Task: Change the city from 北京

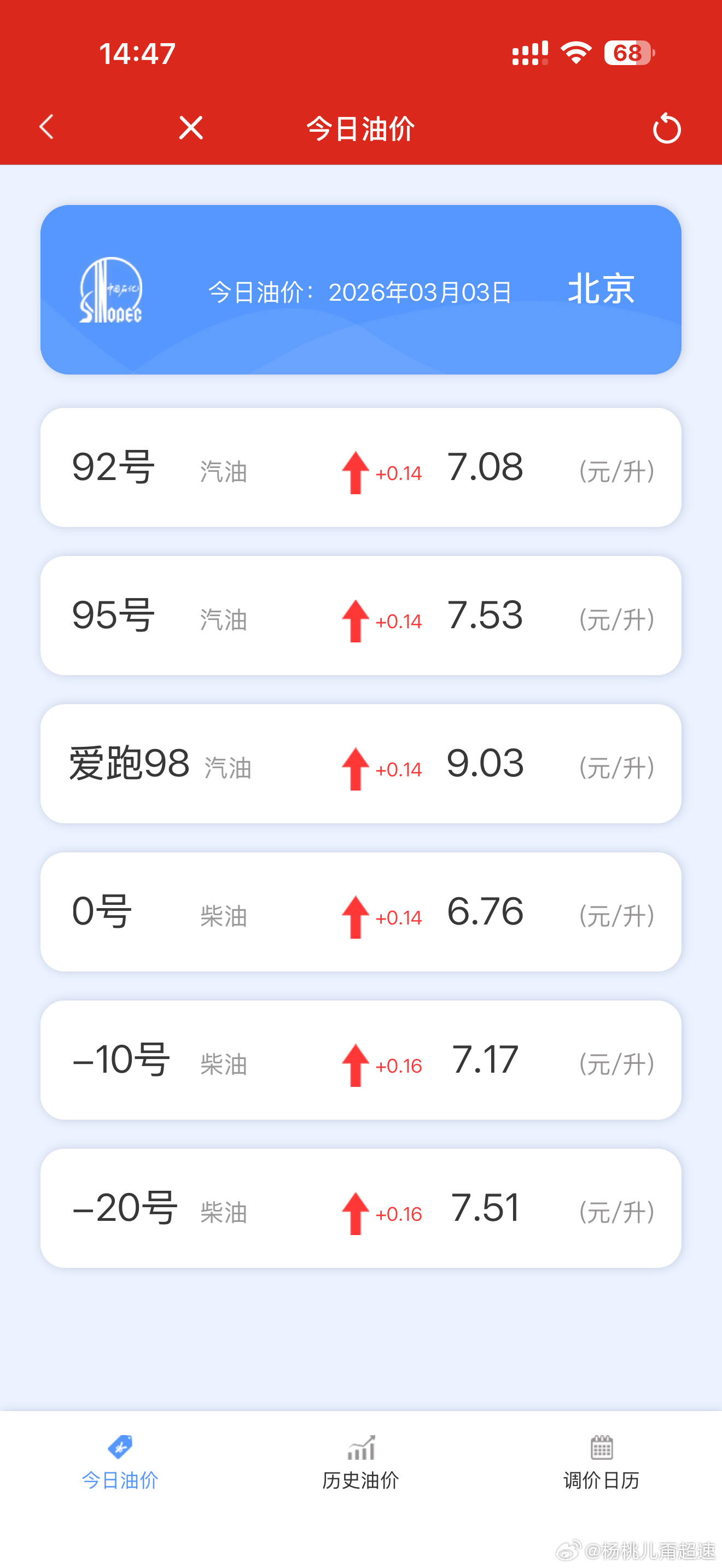Action: (601, 289)
